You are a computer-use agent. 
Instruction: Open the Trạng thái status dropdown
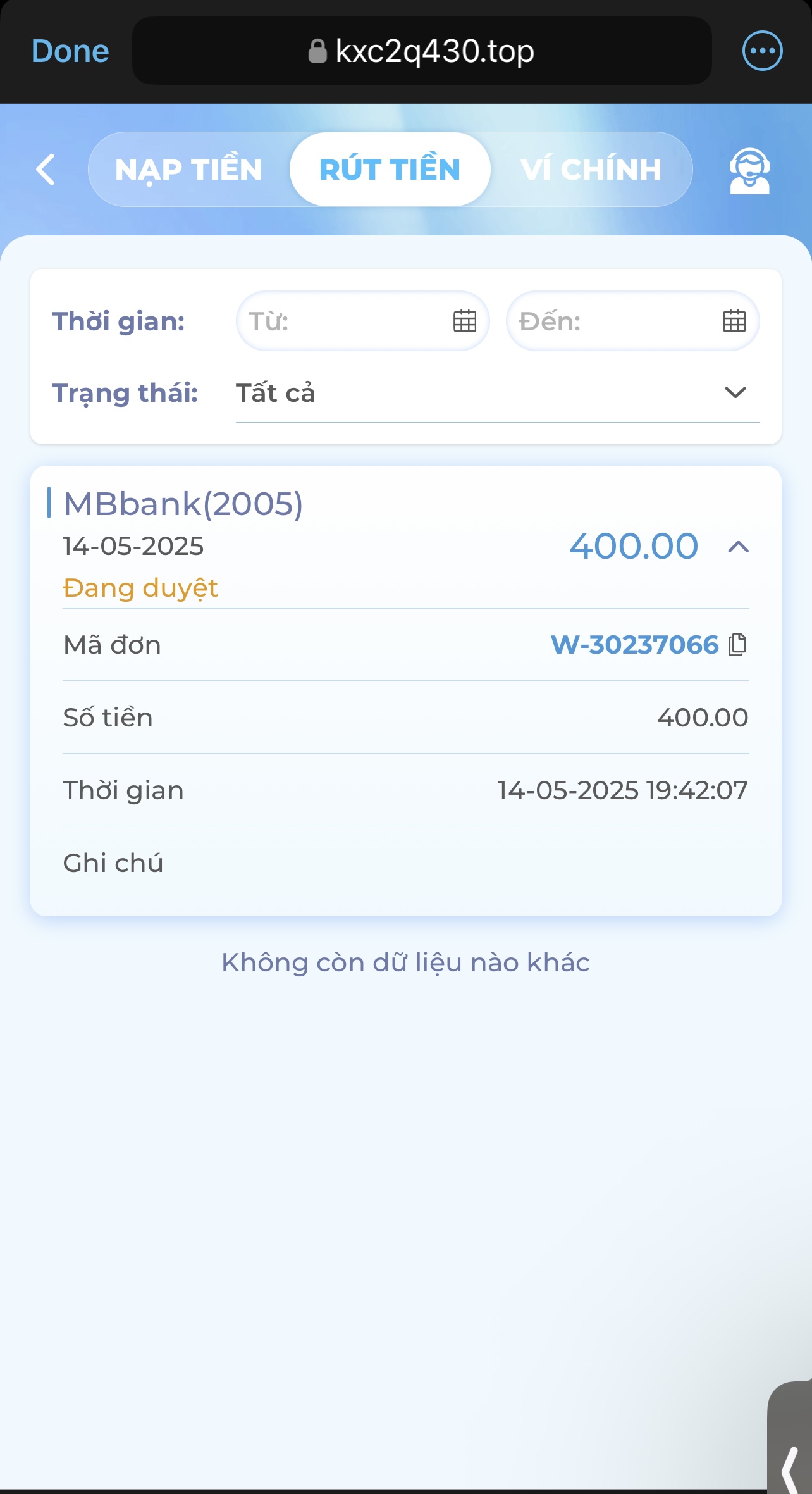(497, 393)
